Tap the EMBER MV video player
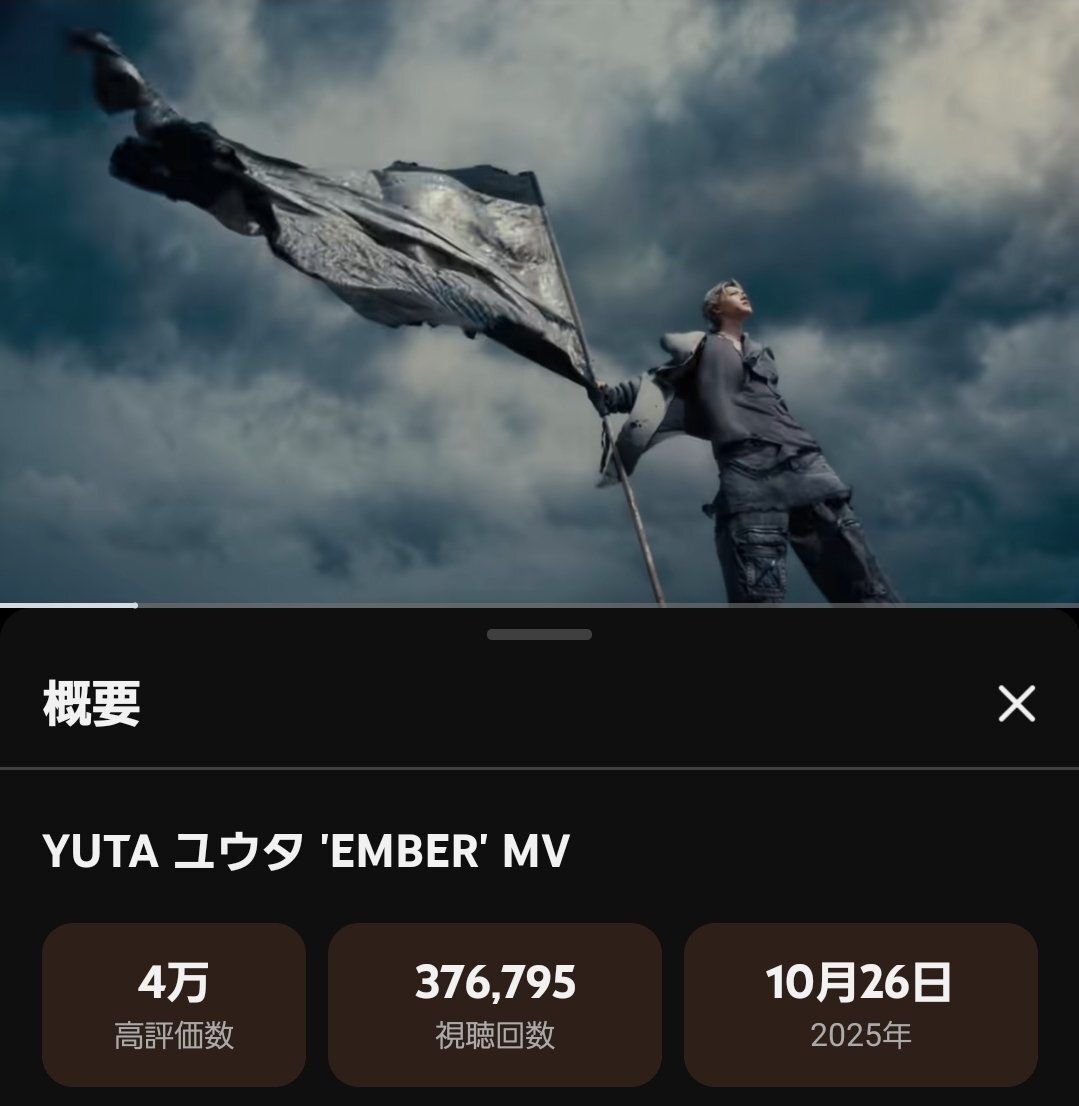 (x=539, y=300)
